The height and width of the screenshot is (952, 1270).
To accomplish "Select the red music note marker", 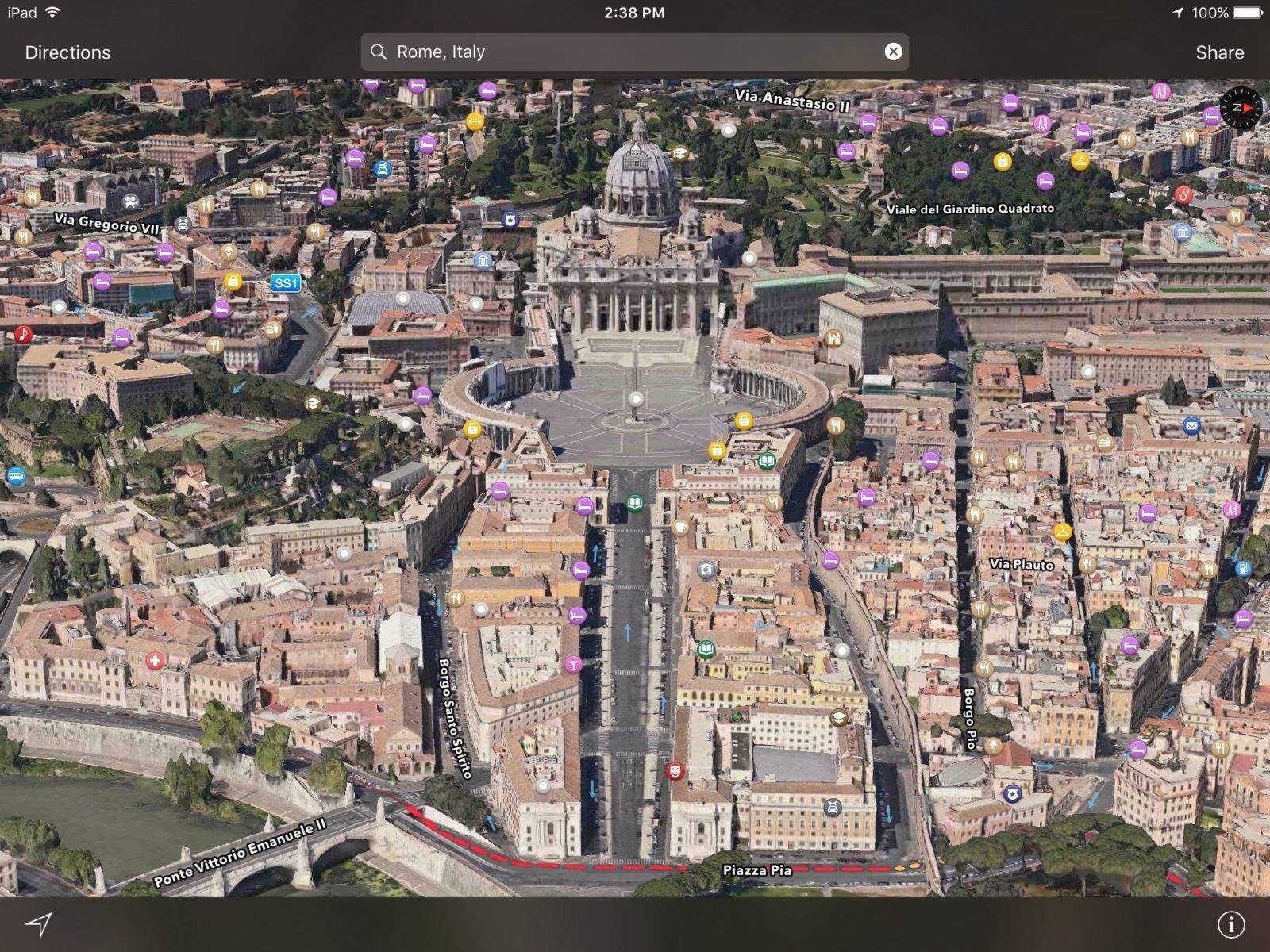I will tap(23, 333).
